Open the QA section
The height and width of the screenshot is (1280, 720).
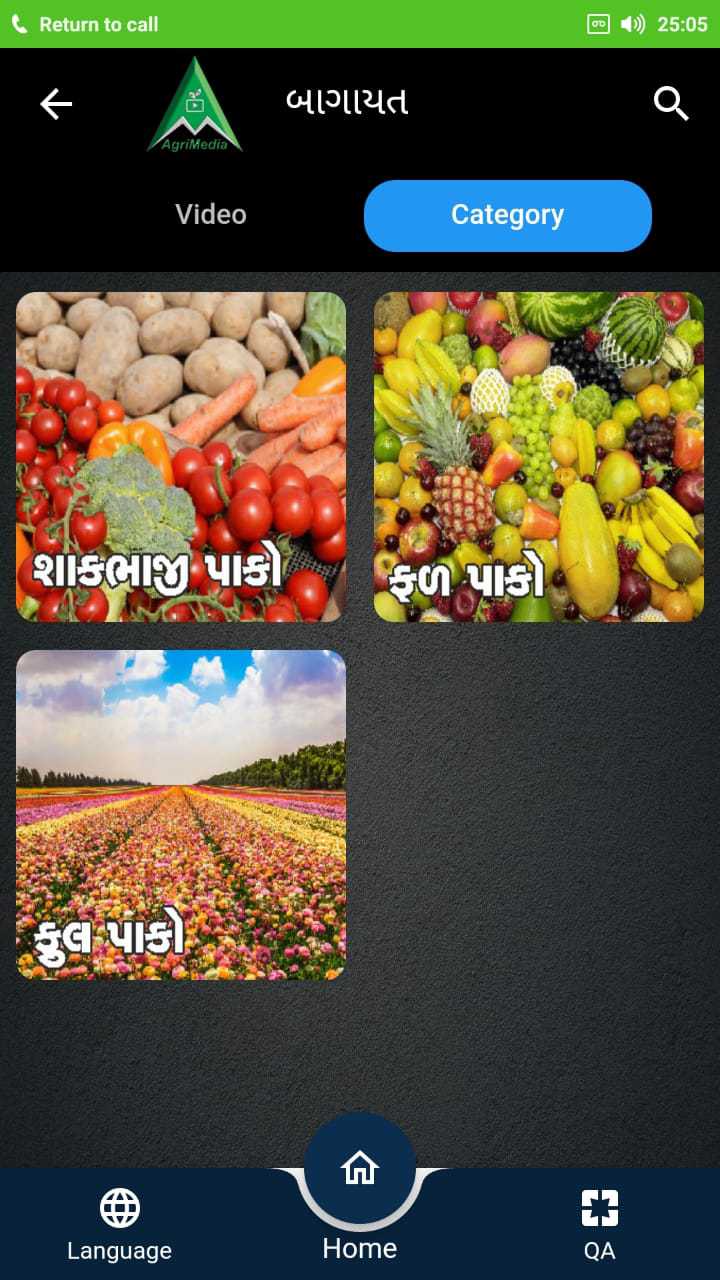click(599, 1225)
